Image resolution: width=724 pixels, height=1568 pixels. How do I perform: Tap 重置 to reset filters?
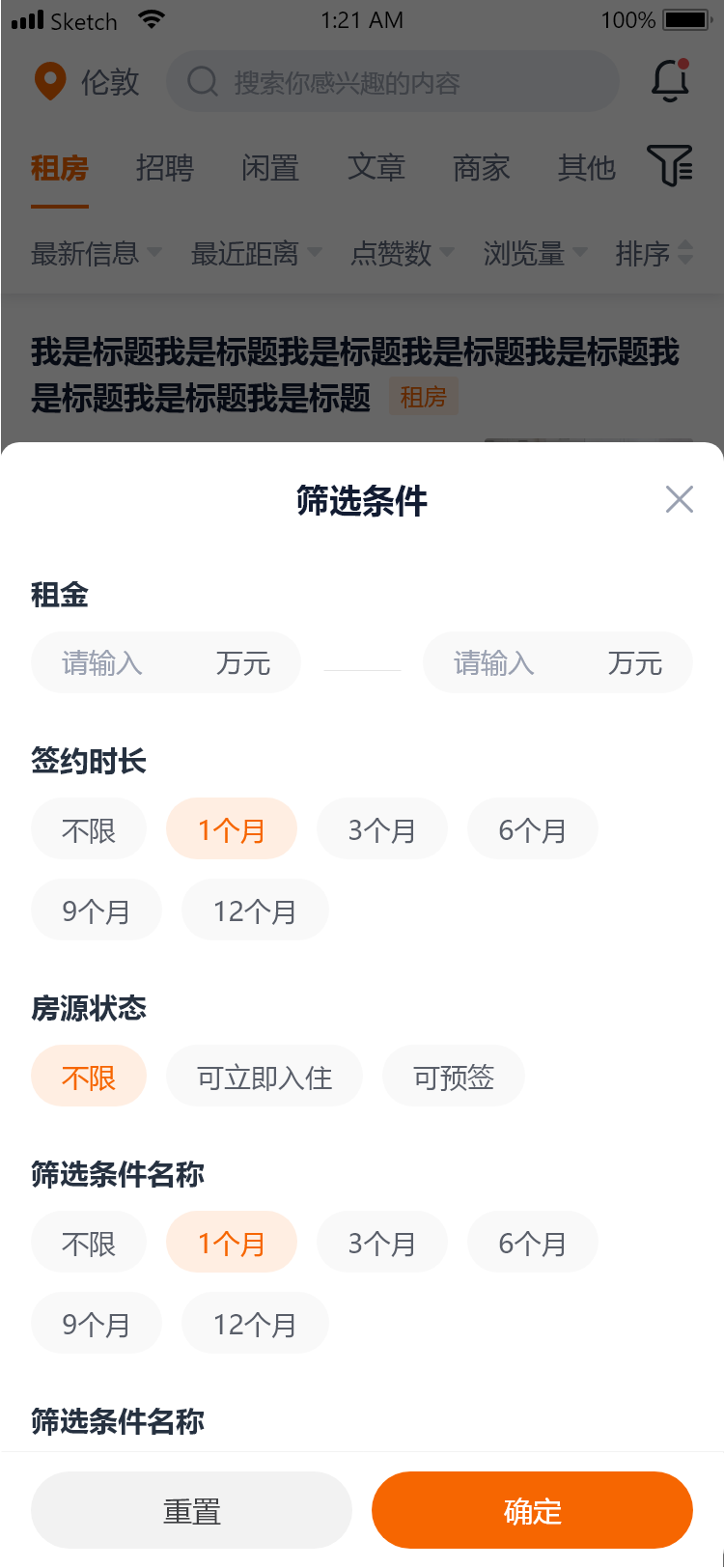coord(191,1510)
